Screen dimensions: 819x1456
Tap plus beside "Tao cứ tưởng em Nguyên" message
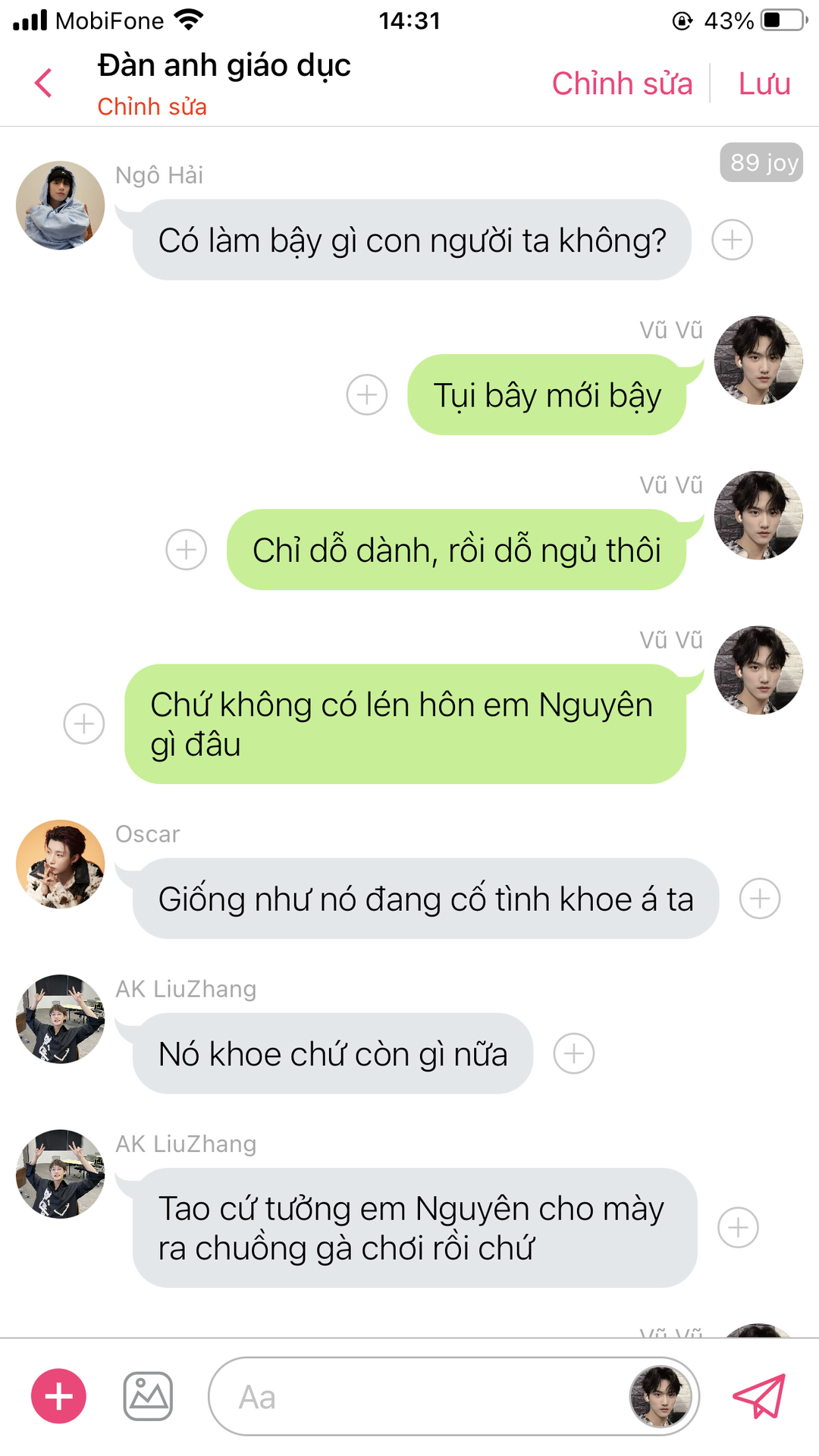point(738,1228)
